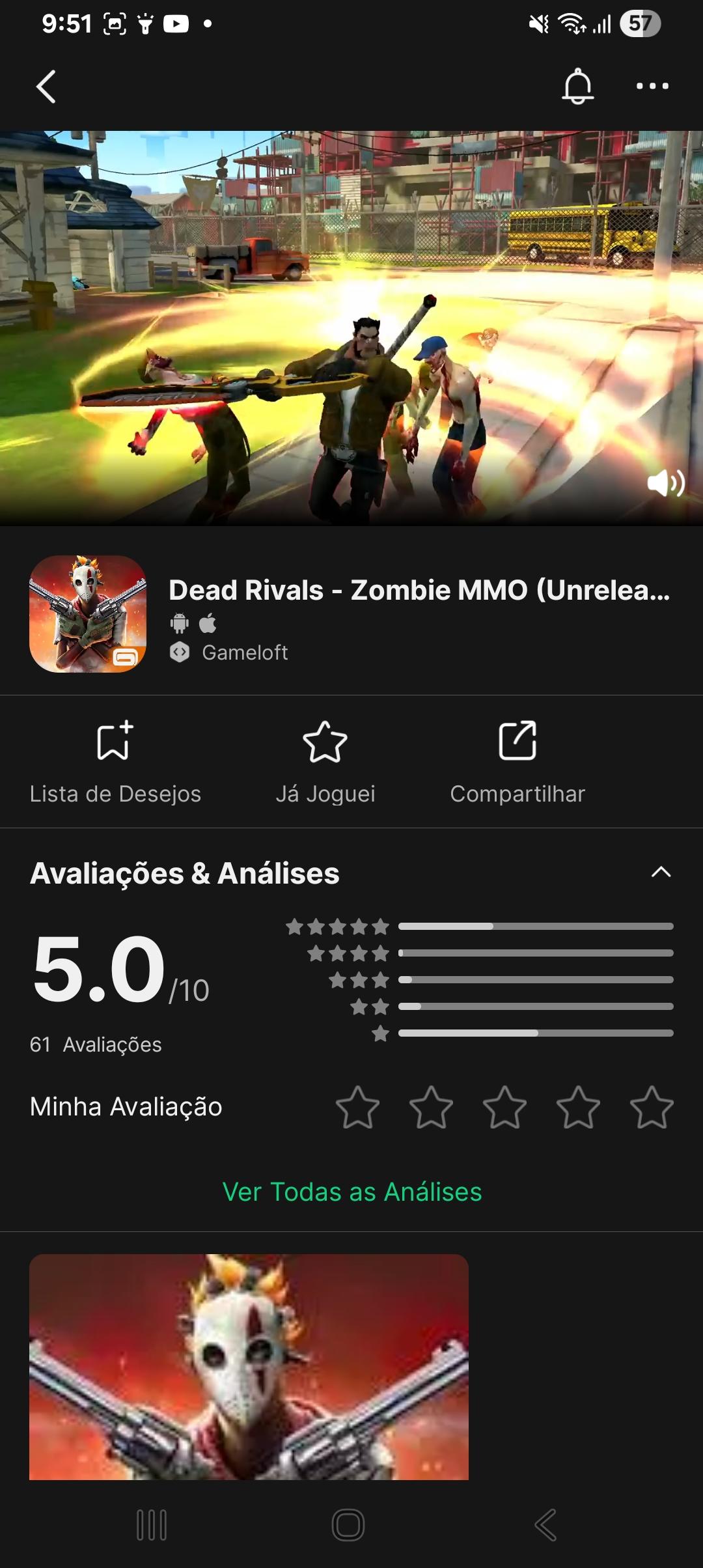Viewport: 703px width, 1568px height.
Task: Toggle the video sound speaker icon
Action: tap(665, 483)
